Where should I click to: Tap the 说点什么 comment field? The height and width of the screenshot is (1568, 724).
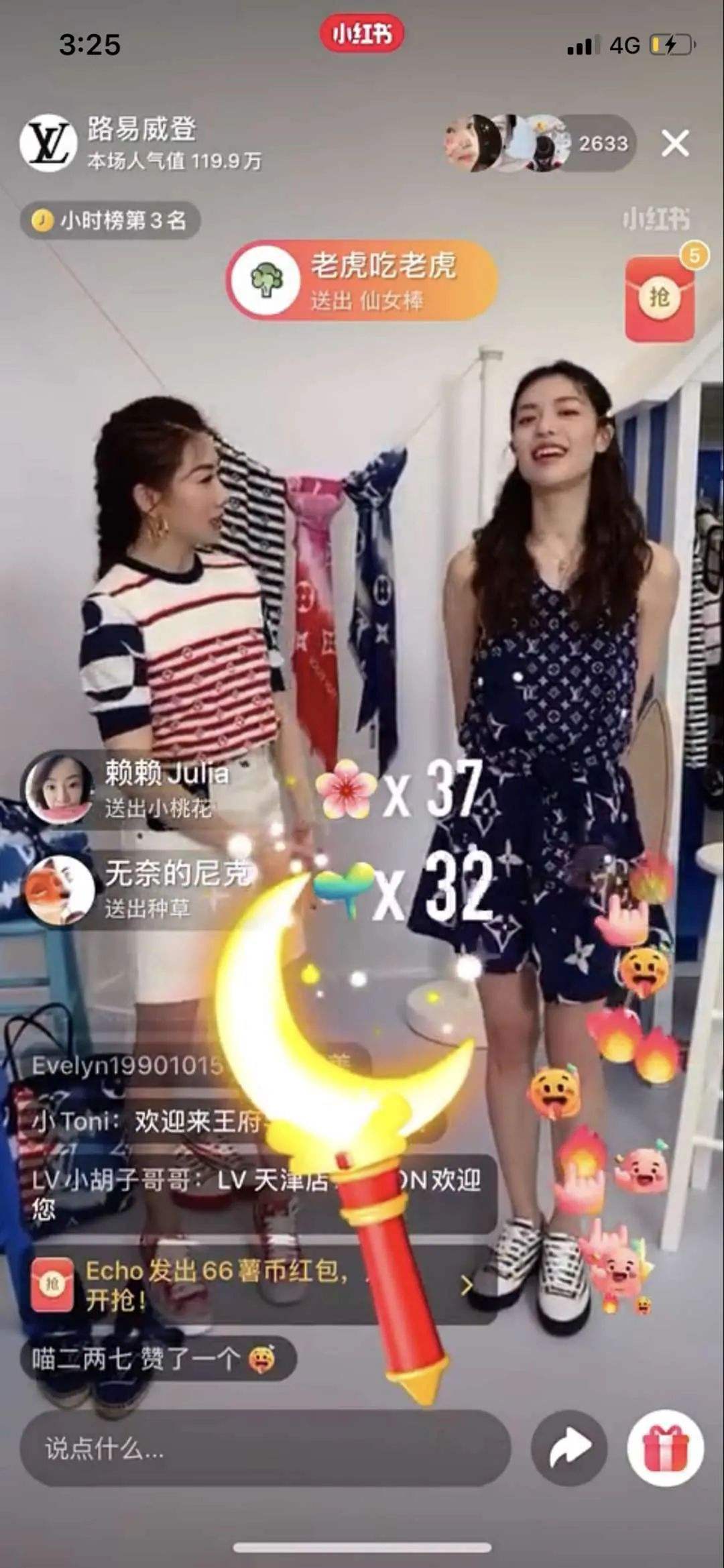(x=265, y=1451)
